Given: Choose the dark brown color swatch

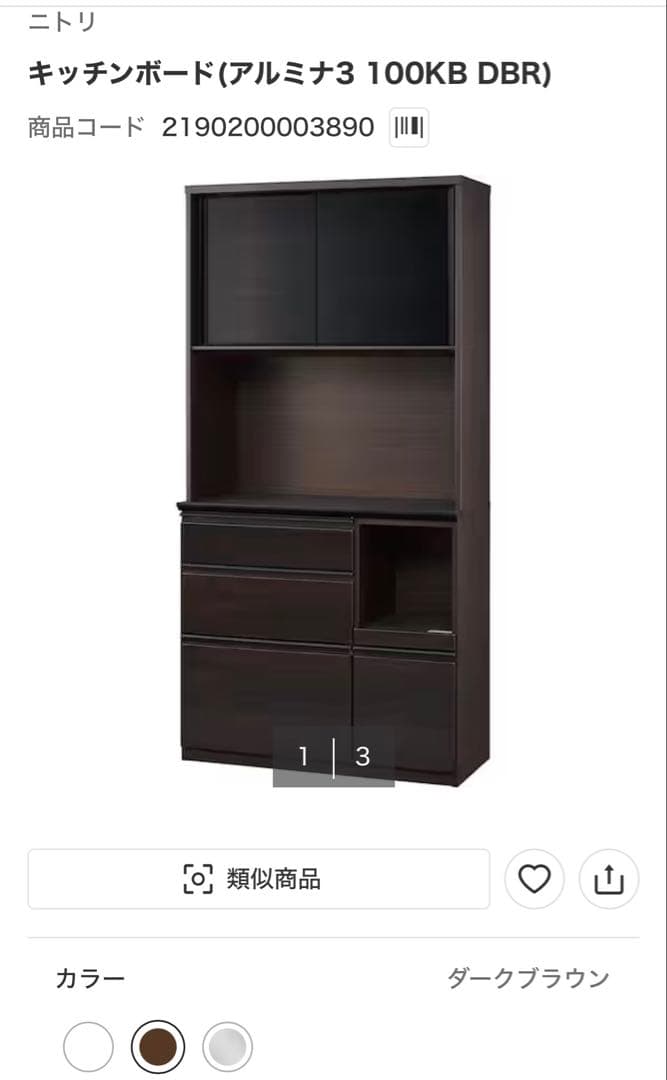Looking at the screenshot, I should 158,1047.
